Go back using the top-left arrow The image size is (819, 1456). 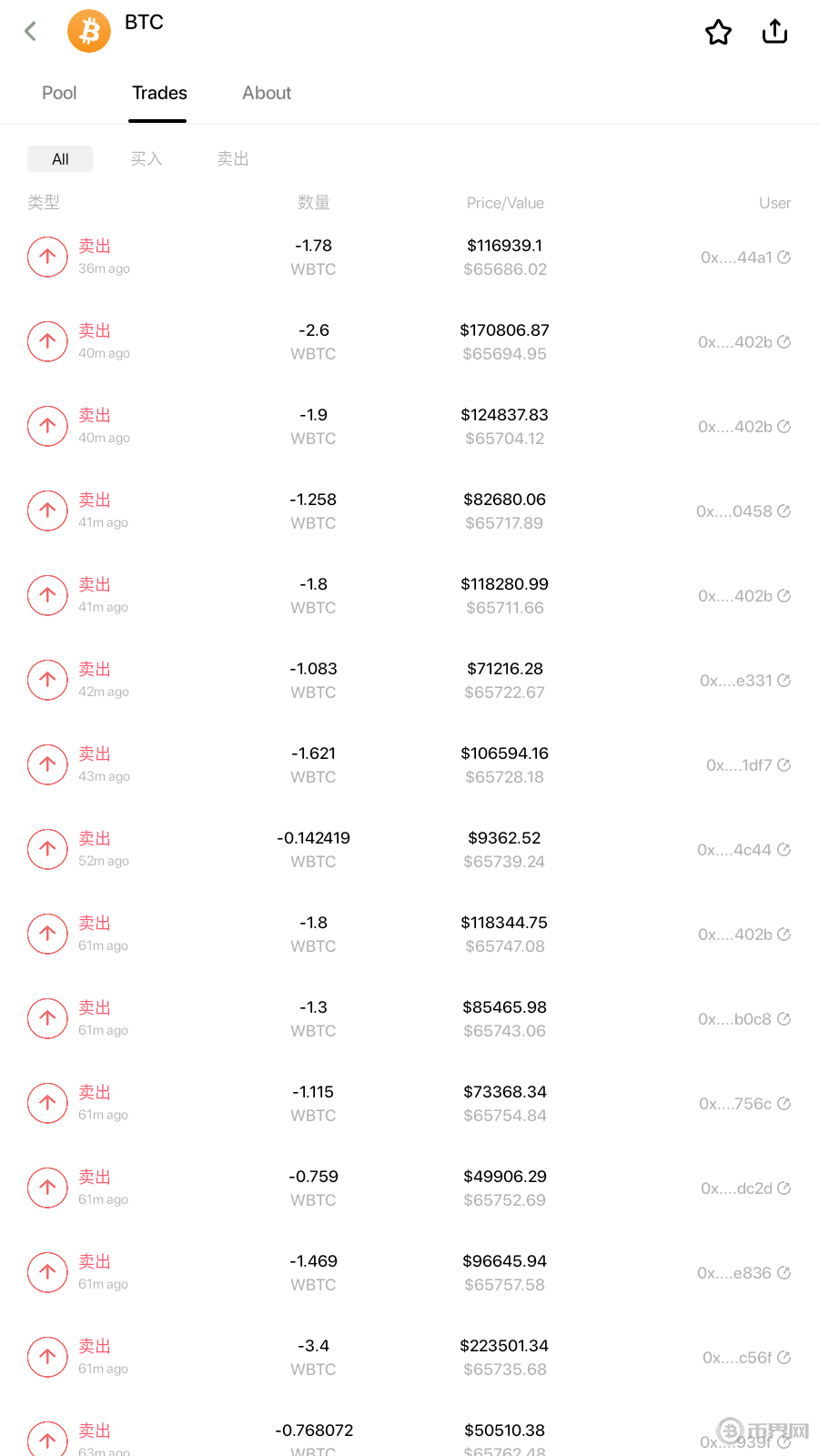[31, 32]
